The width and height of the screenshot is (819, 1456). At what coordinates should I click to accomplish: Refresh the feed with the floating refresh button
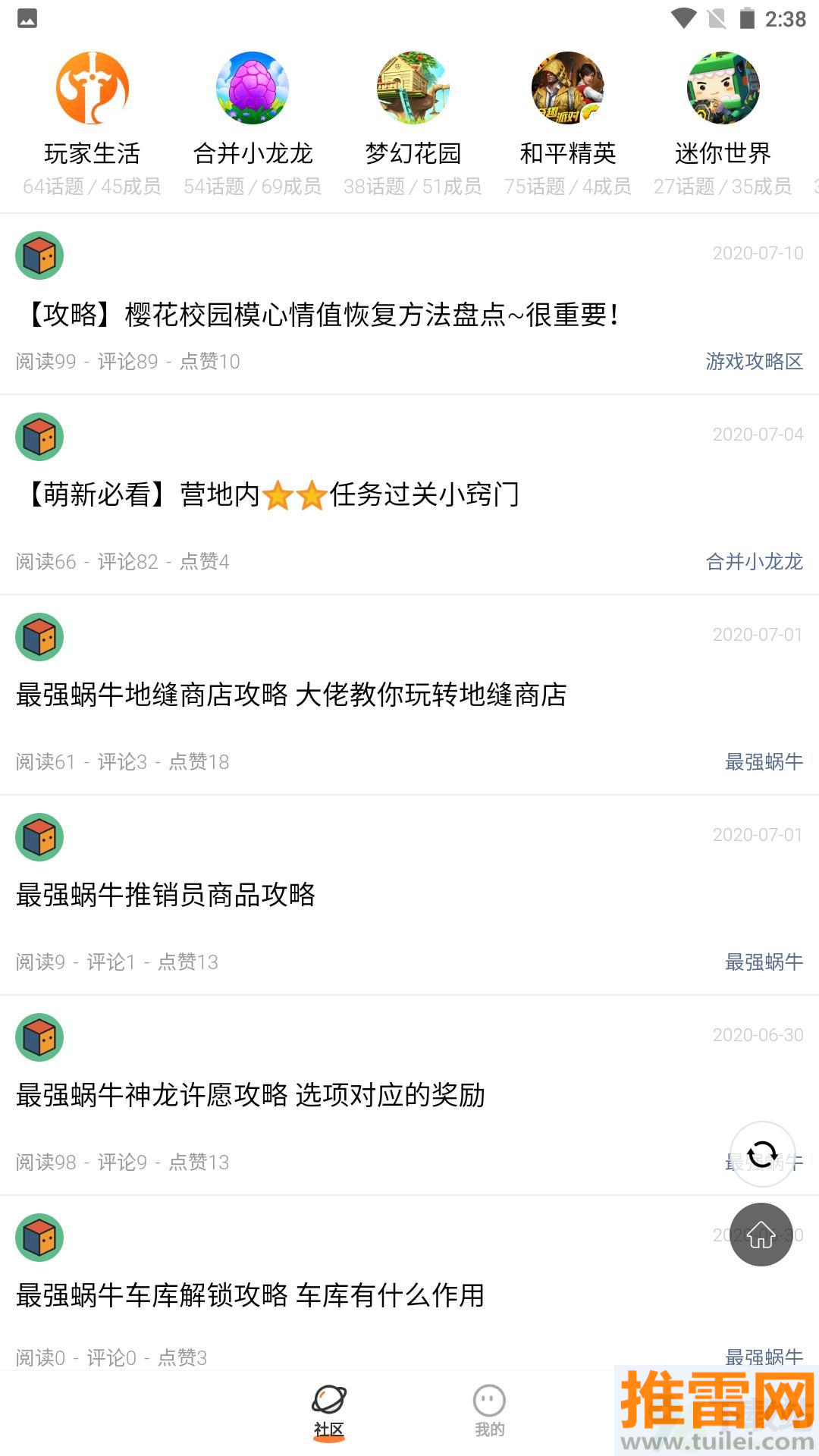[x=762, y=1155]
